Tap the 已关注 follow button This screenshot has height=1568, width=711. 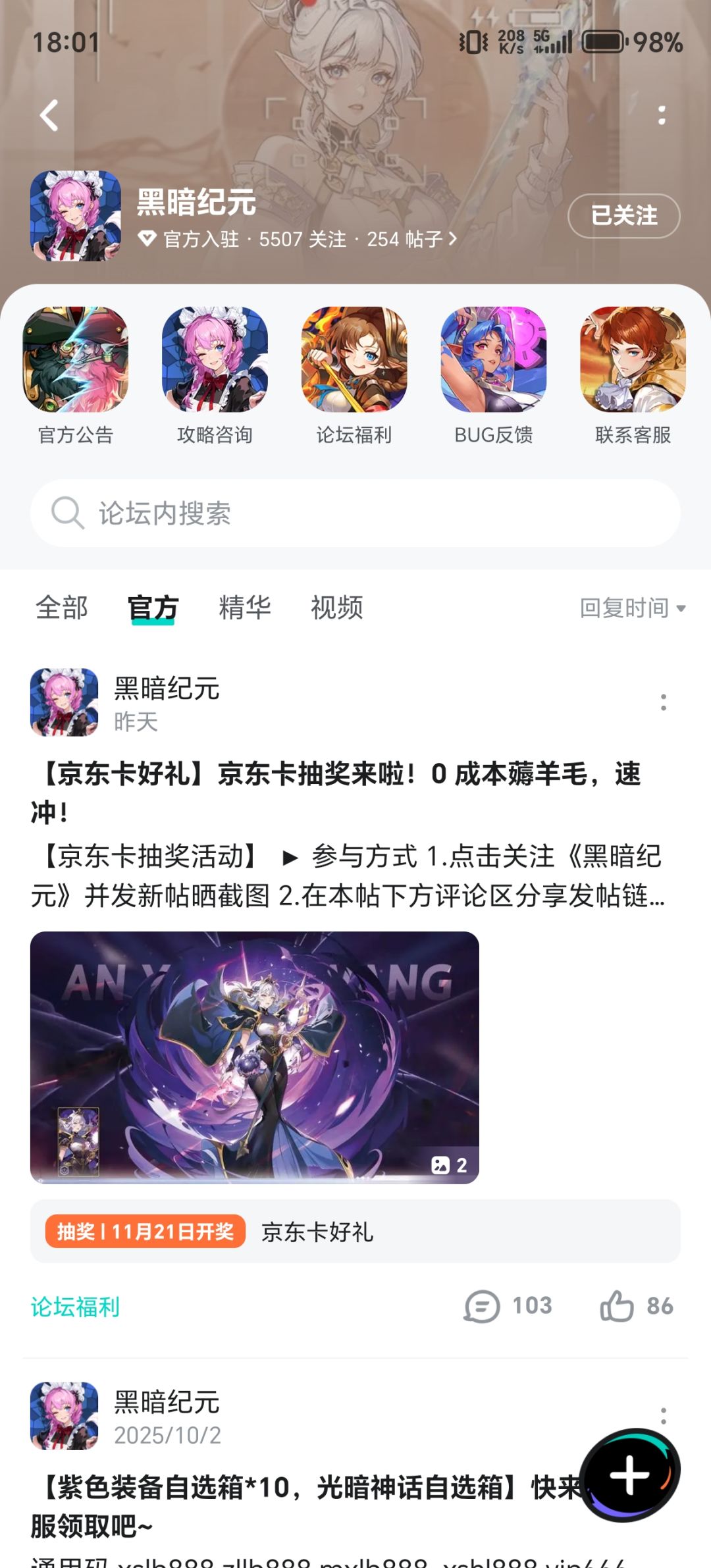coord(623,216)
